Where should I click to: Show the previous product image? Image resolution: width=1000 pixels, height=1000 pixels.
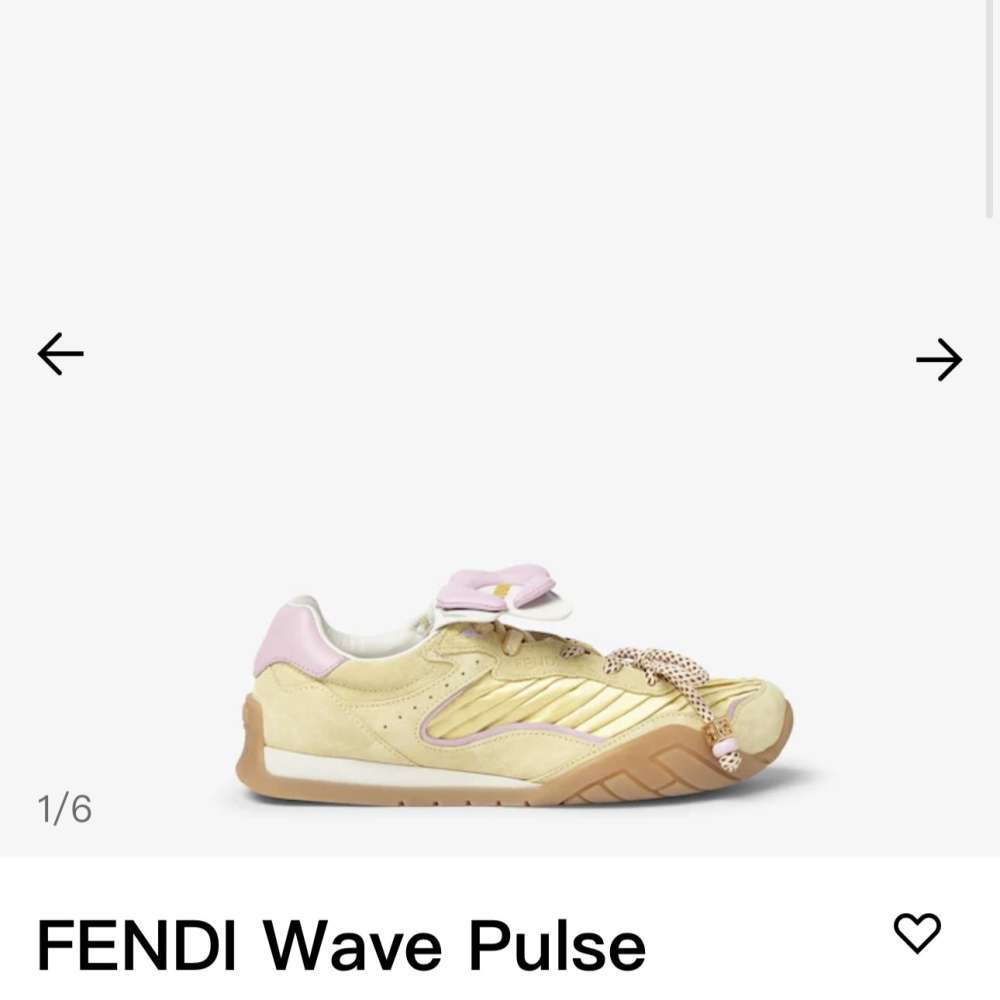coord(60,354)
